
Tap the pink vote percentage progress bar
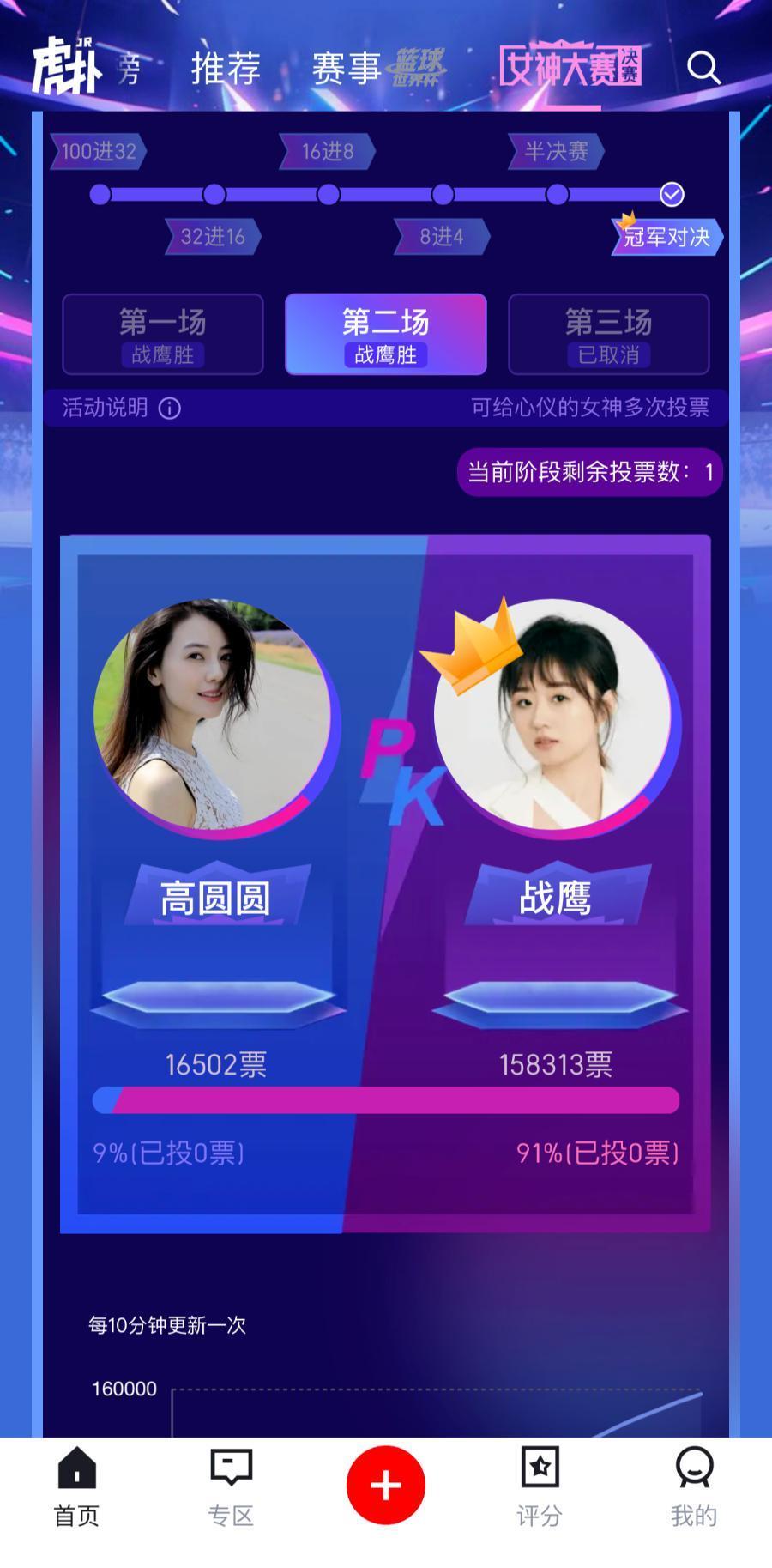click(x=385, y=1099)
